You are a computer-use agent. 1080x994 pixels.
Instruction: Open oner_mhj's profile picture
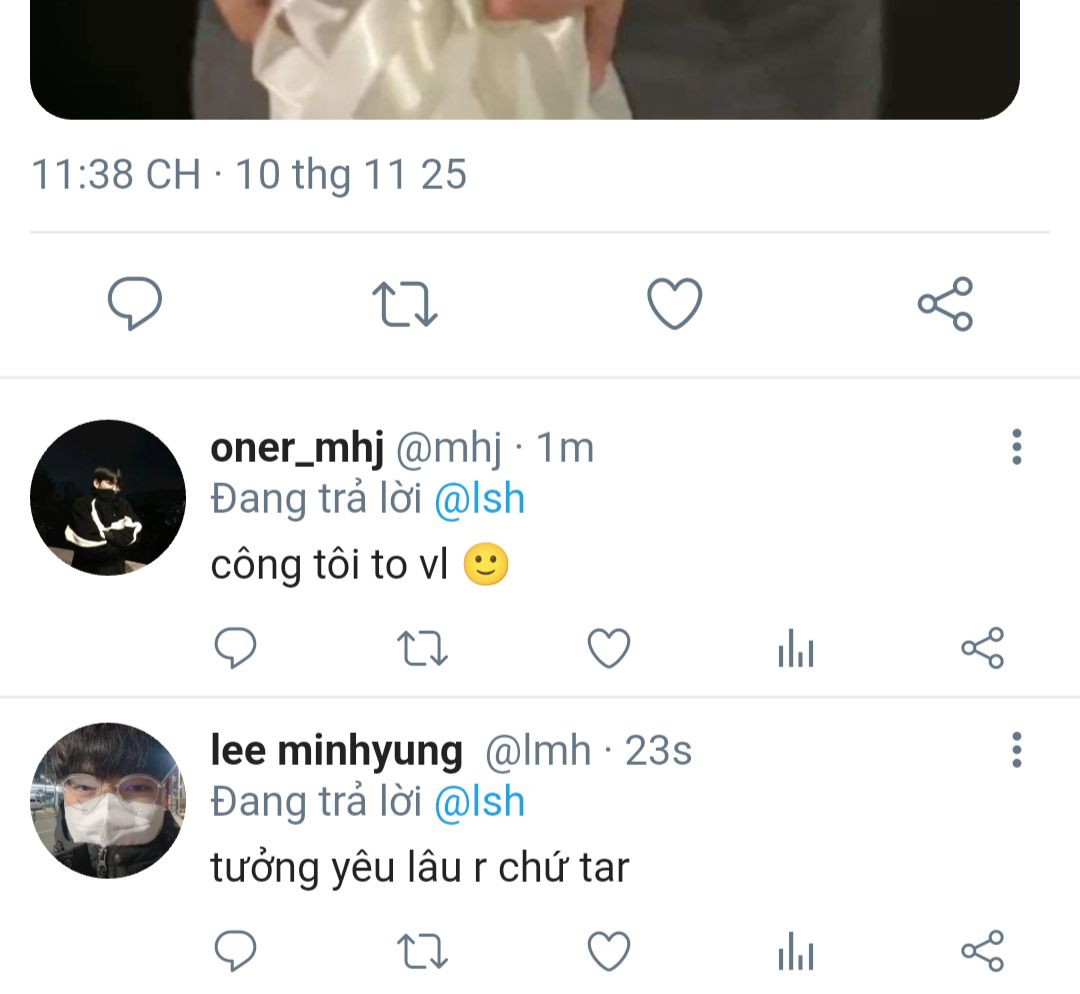tap(108, 497)
